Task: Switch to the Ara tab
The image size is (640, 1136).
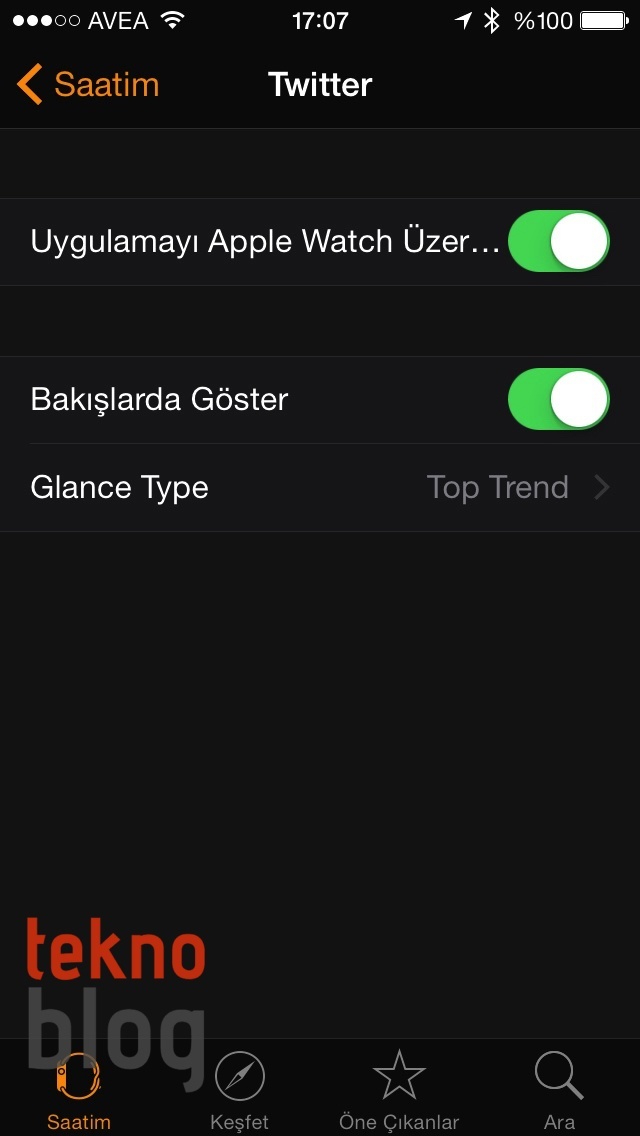Action: point(559,1090)
